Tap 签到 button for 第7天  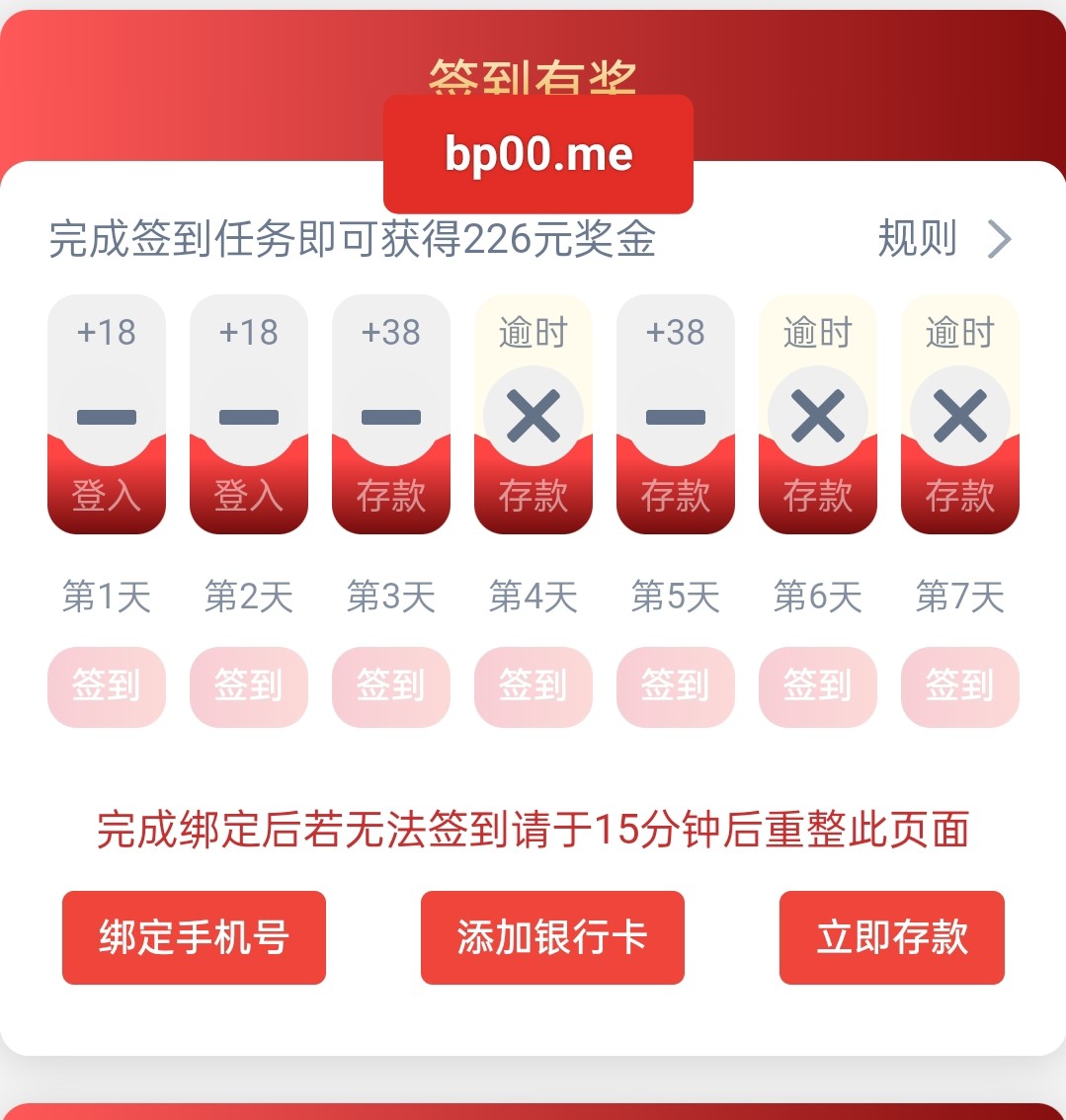(960, 686)
